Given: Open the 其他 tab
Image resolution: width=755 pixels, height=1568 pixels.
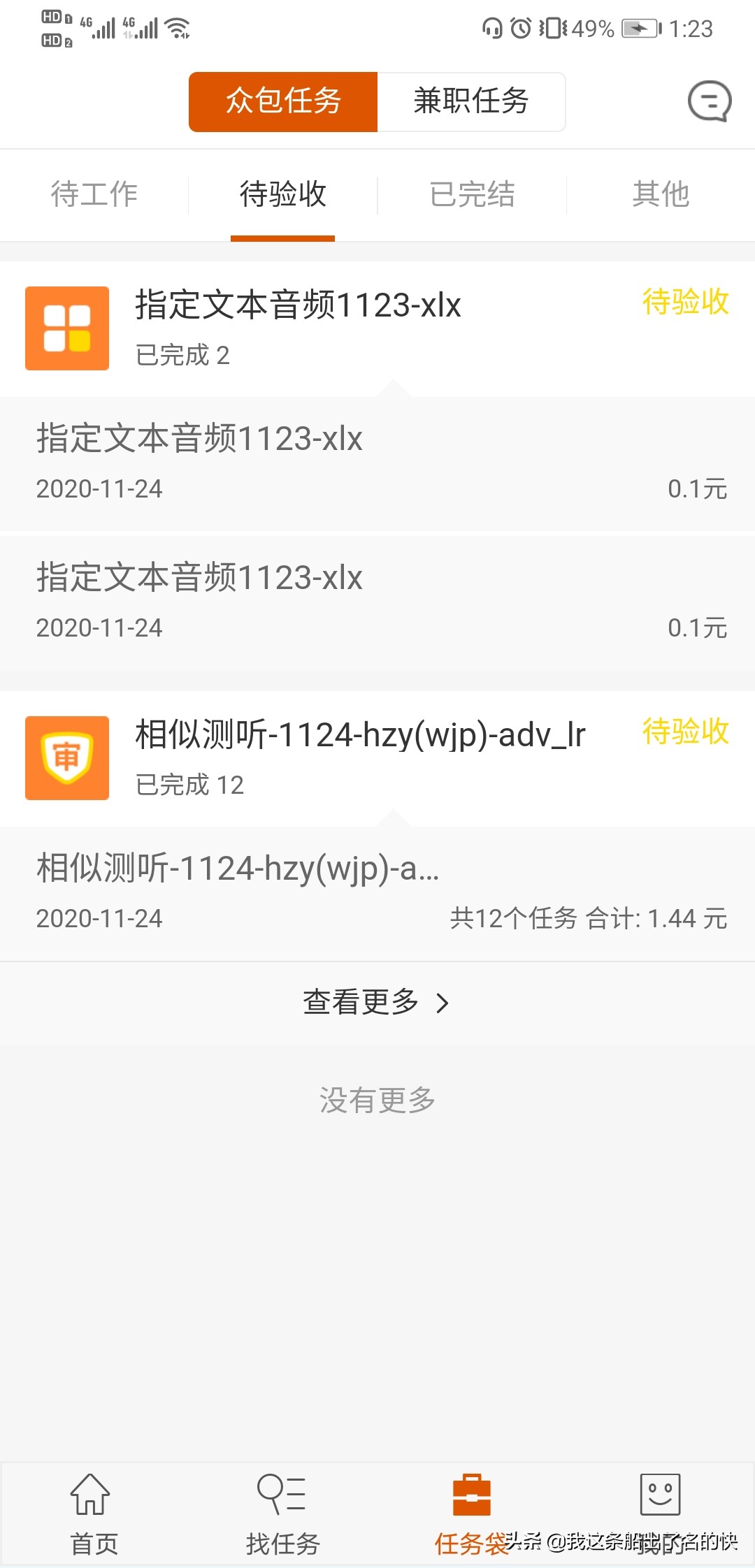Looking at the screenshot, I should pyautogui.click(x=660, y=196).
